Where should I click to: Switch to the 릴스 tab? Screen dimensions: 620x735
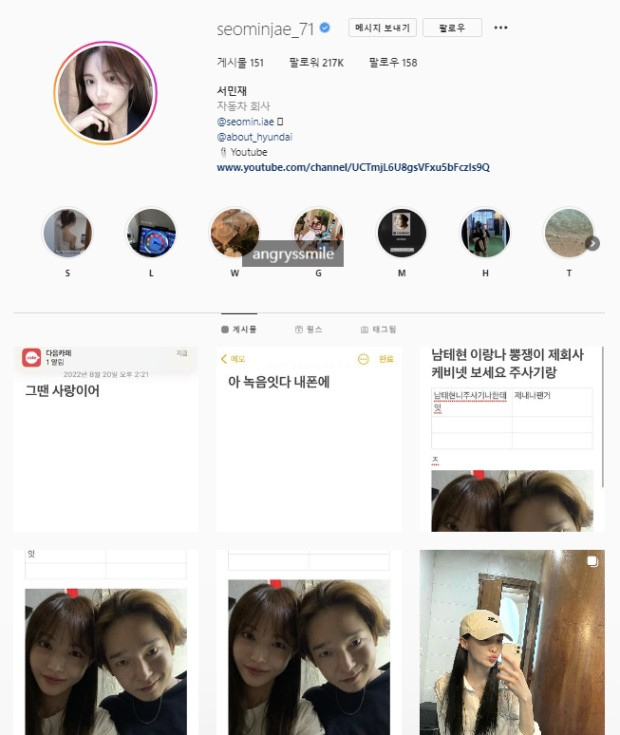point(307,329)
